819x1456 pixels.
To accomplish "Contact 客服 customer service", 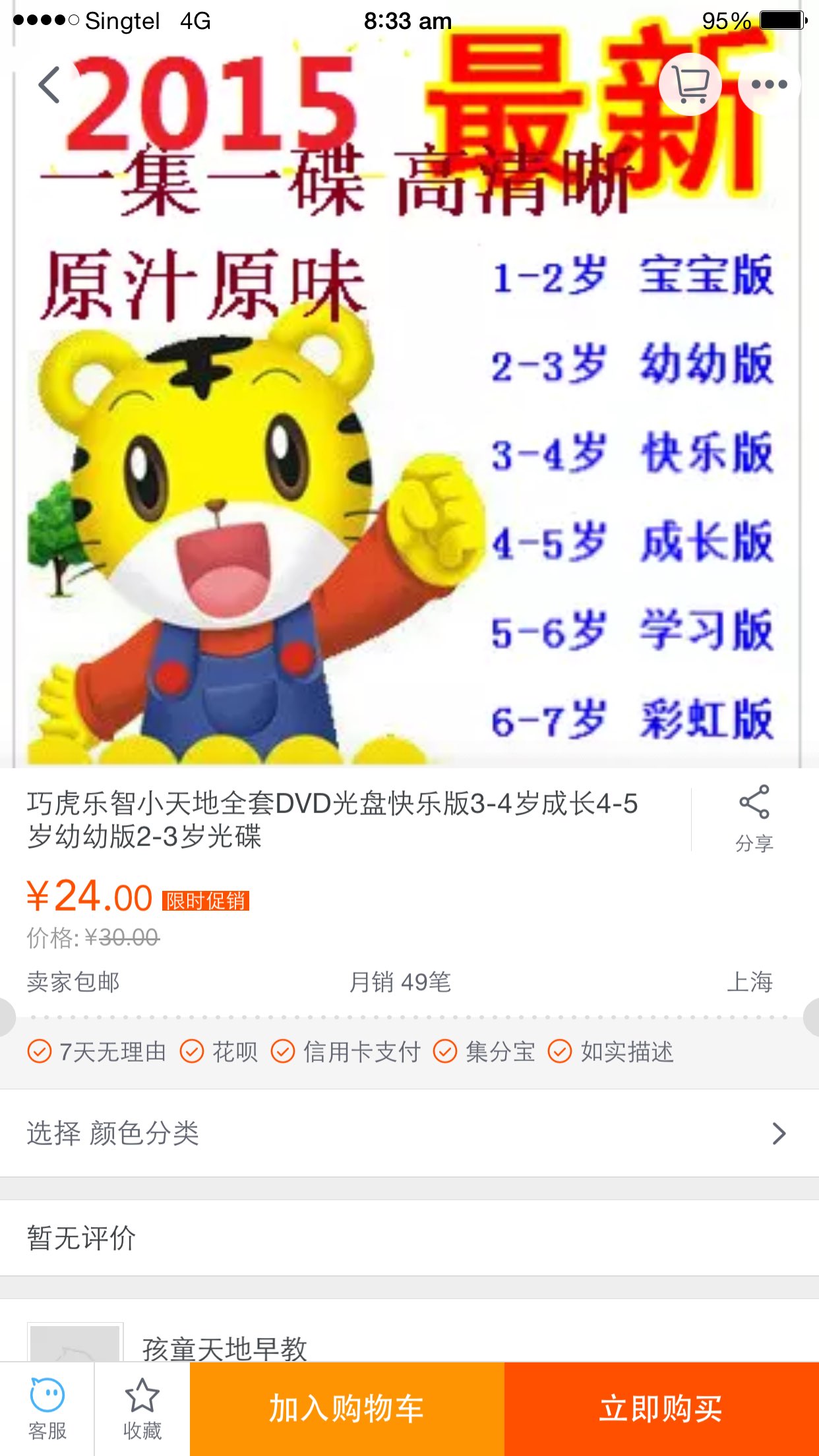I will 47,1409.
